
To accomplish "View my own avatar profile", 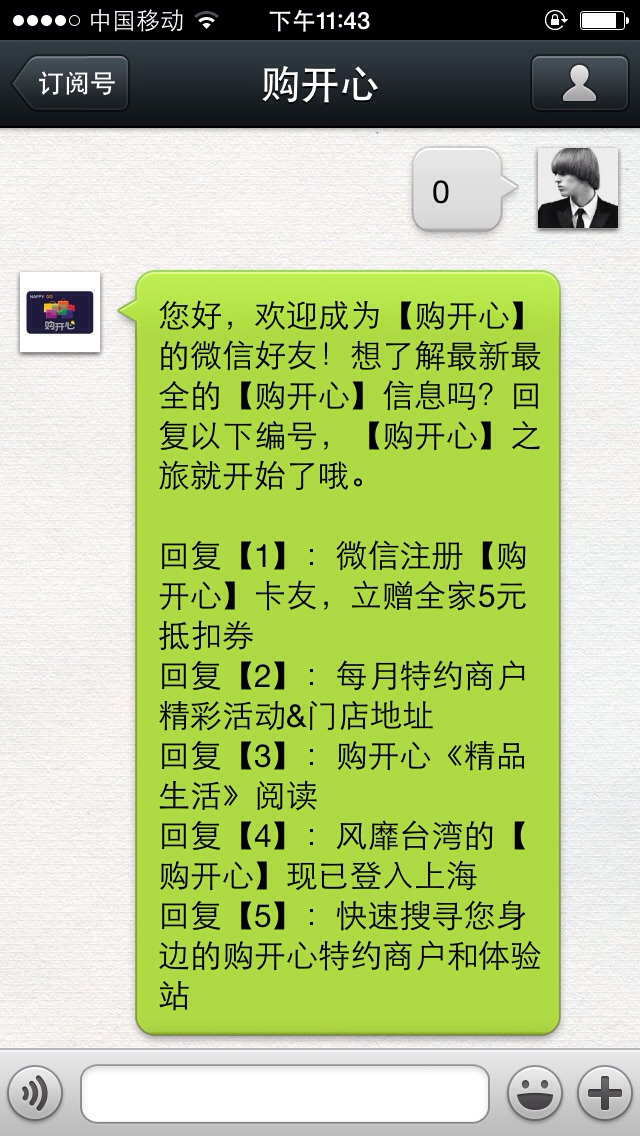I will click(577, 188).
